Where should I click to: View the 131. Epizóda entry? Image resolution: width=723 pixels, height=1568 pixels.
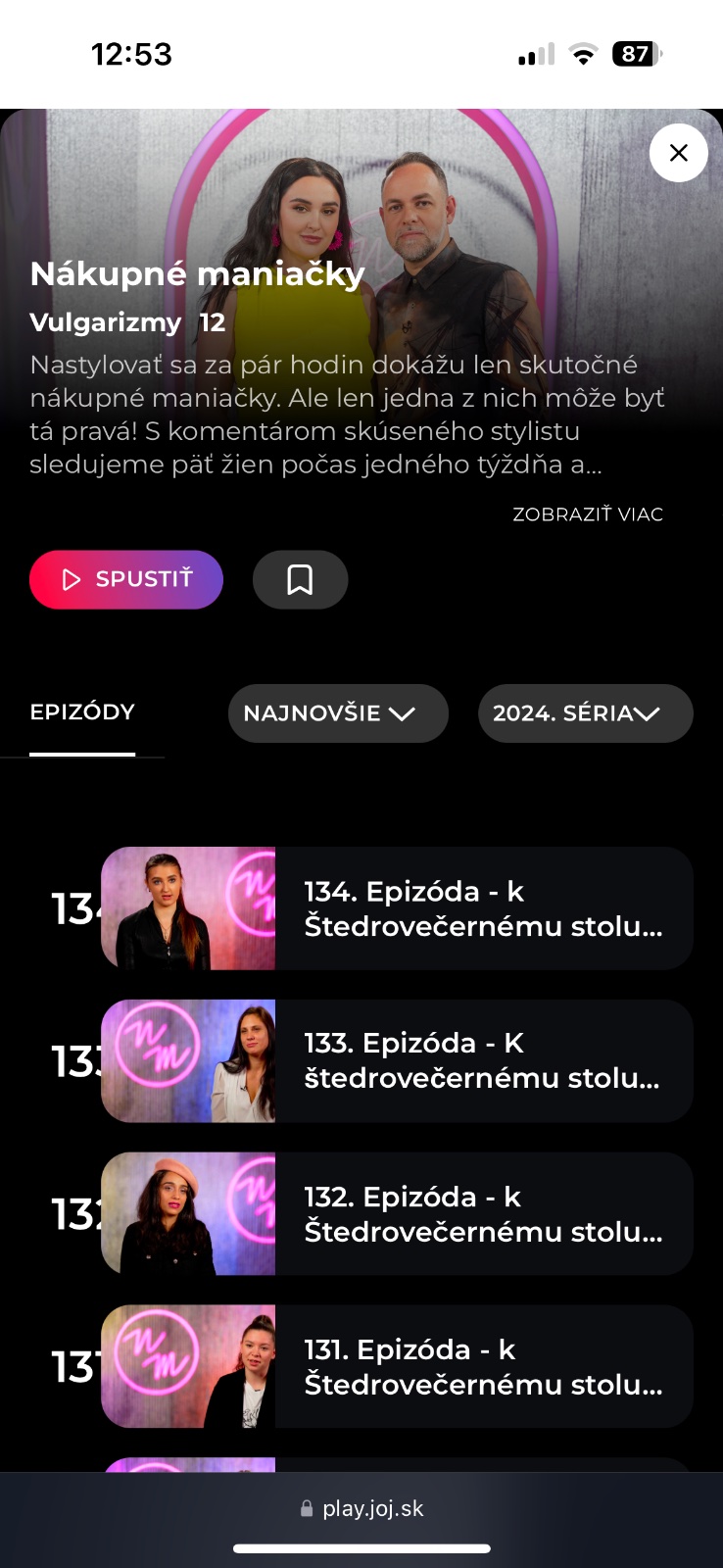(x=397, y=1367)
